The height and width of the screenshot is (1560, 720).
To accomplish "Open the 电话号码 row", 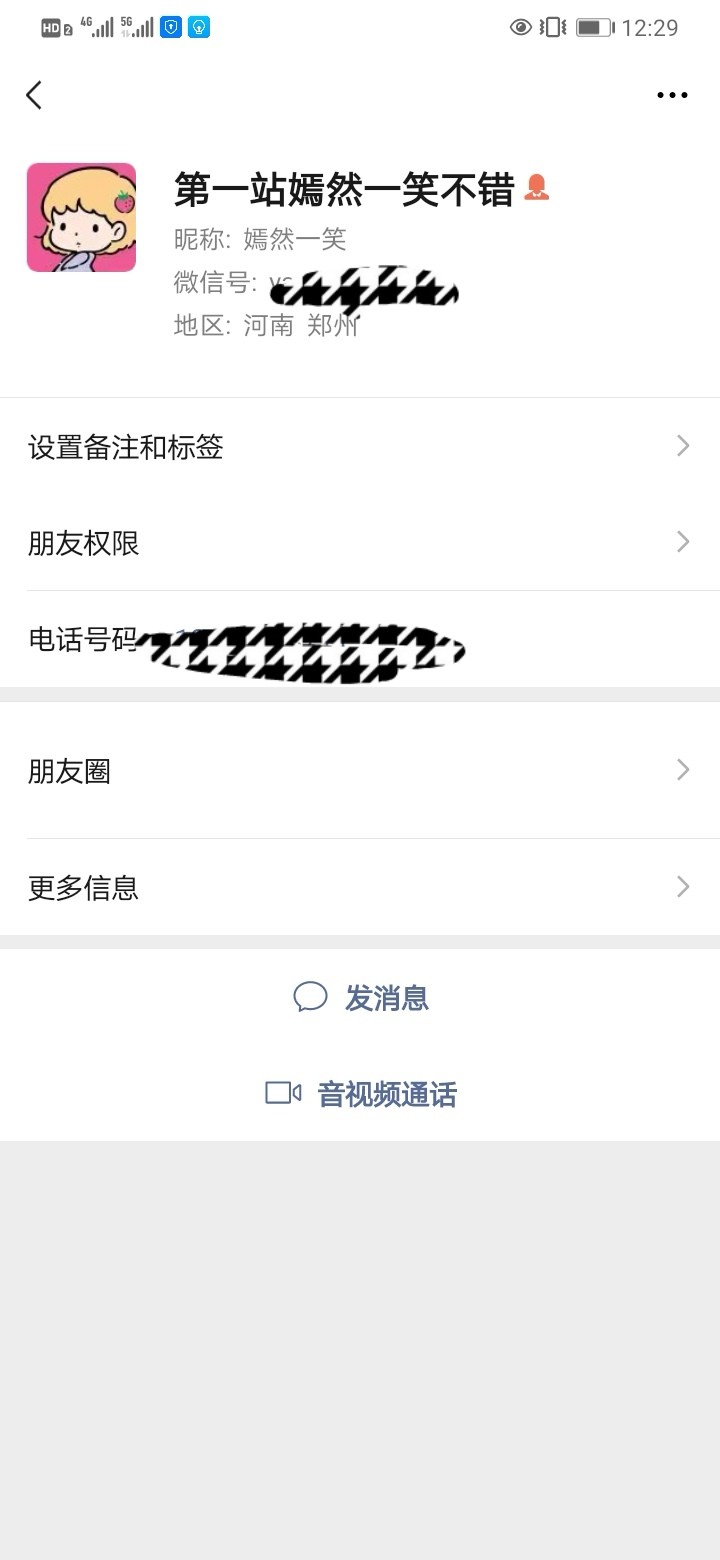I will [x=360, y=640].
